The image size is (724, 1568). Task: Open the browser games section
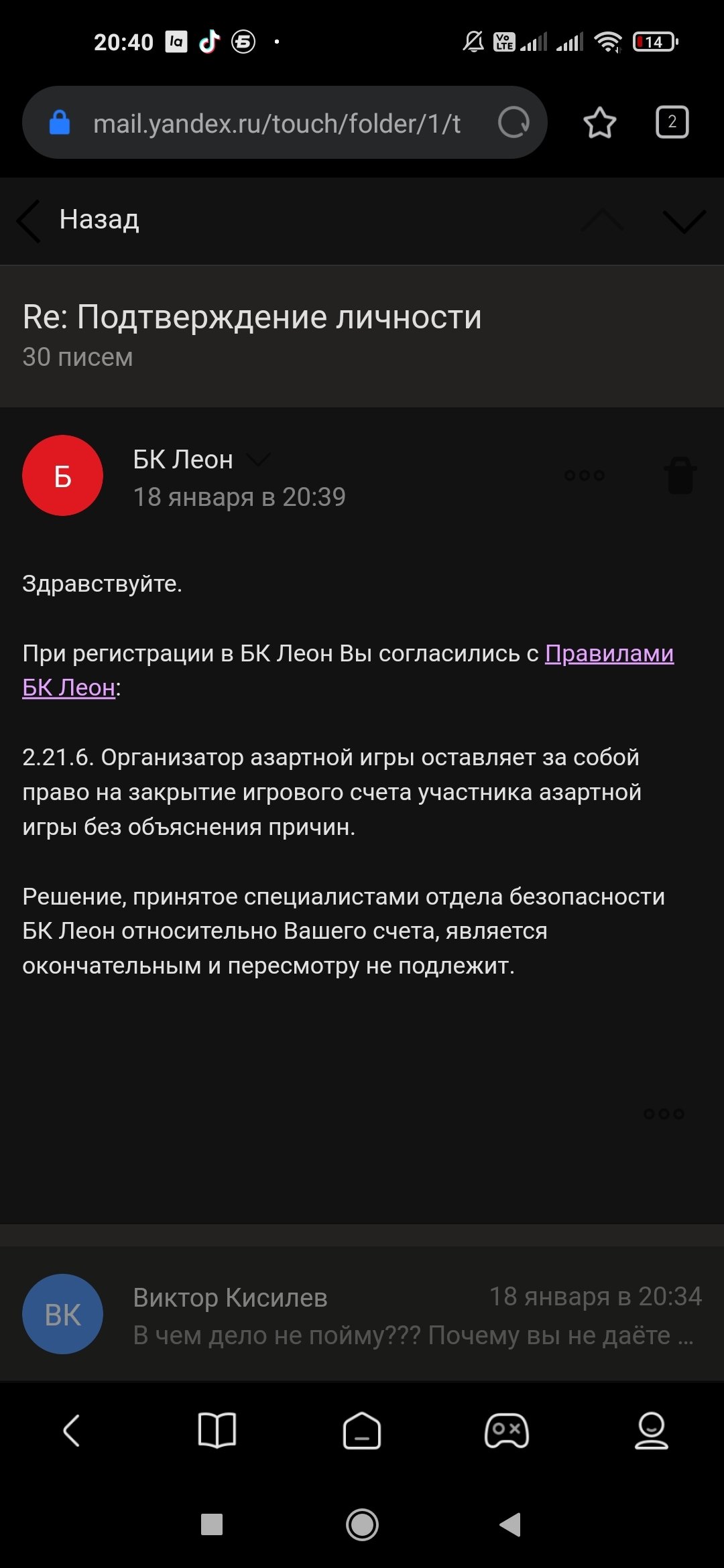click(x=507, y=1431)
